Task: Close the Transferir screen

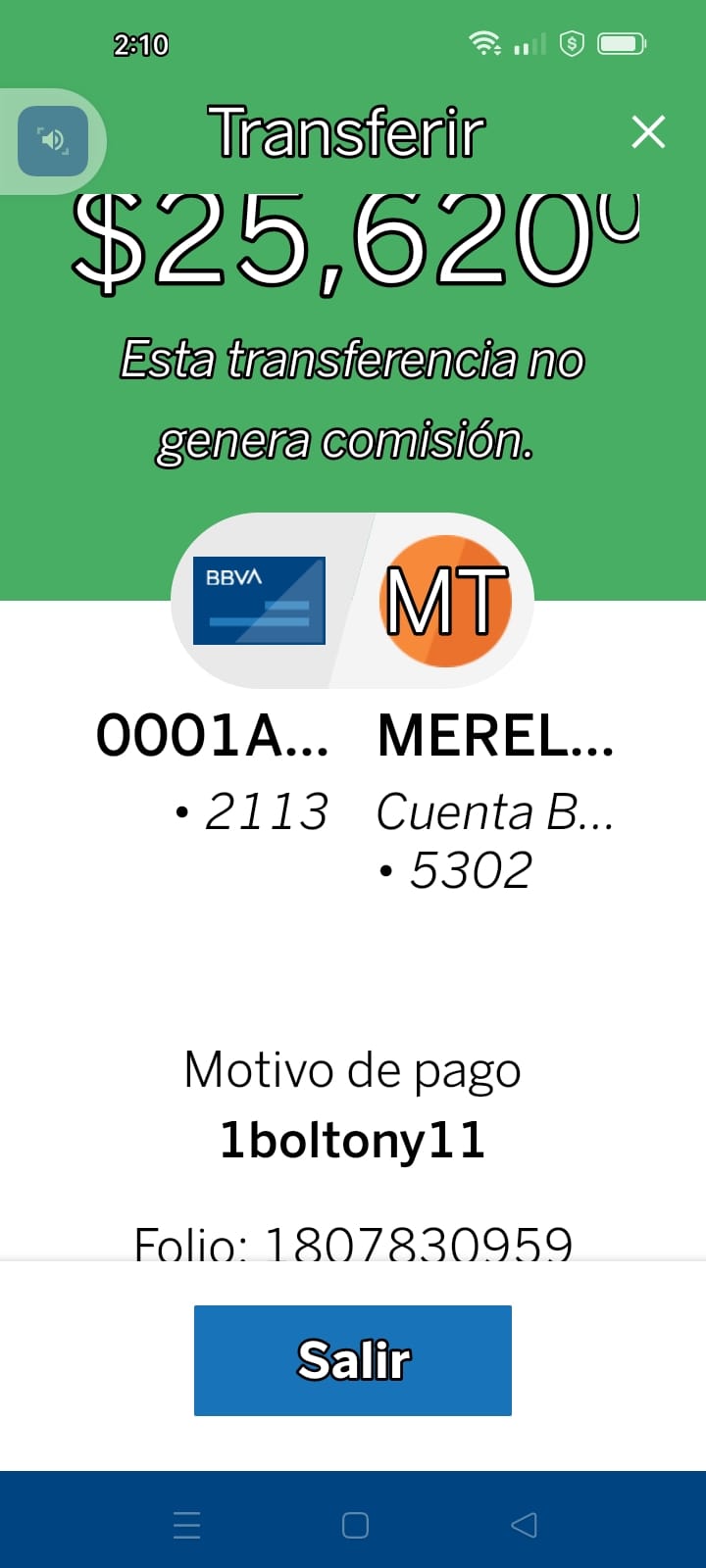Action: click(x=648, y=131)
